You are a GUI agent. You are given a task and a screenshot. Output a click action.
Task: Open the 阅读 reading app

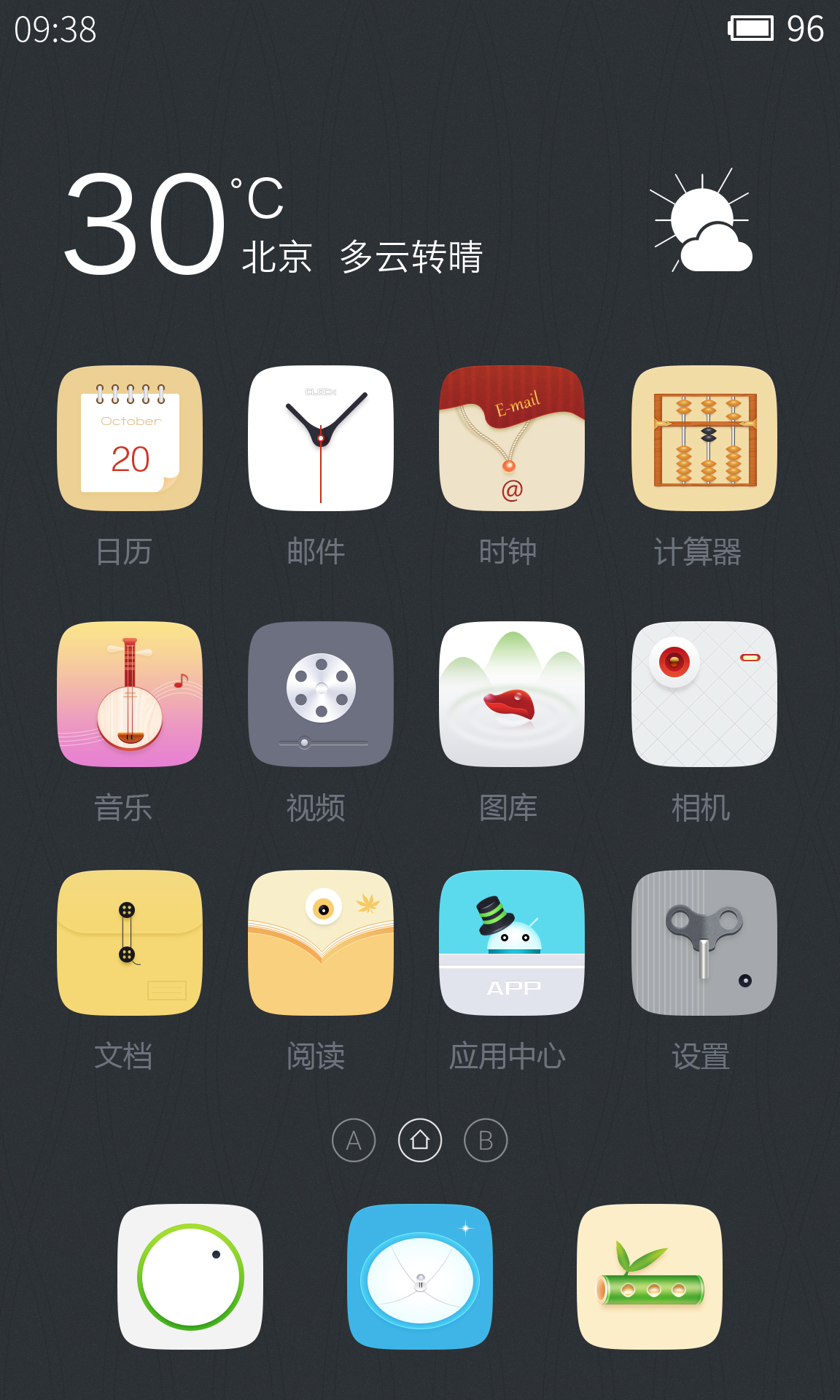point(321,943)
